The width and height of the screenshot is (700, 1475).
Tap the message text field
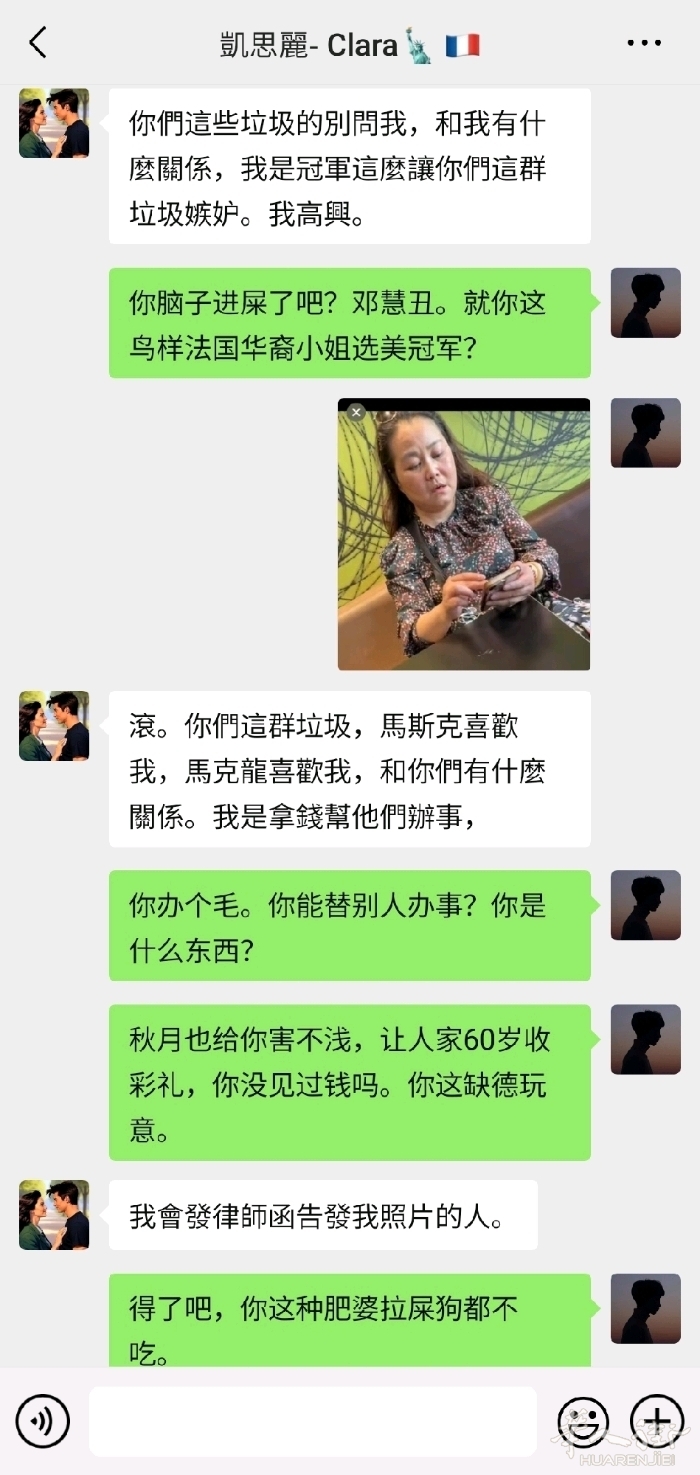coord(312,1421)
